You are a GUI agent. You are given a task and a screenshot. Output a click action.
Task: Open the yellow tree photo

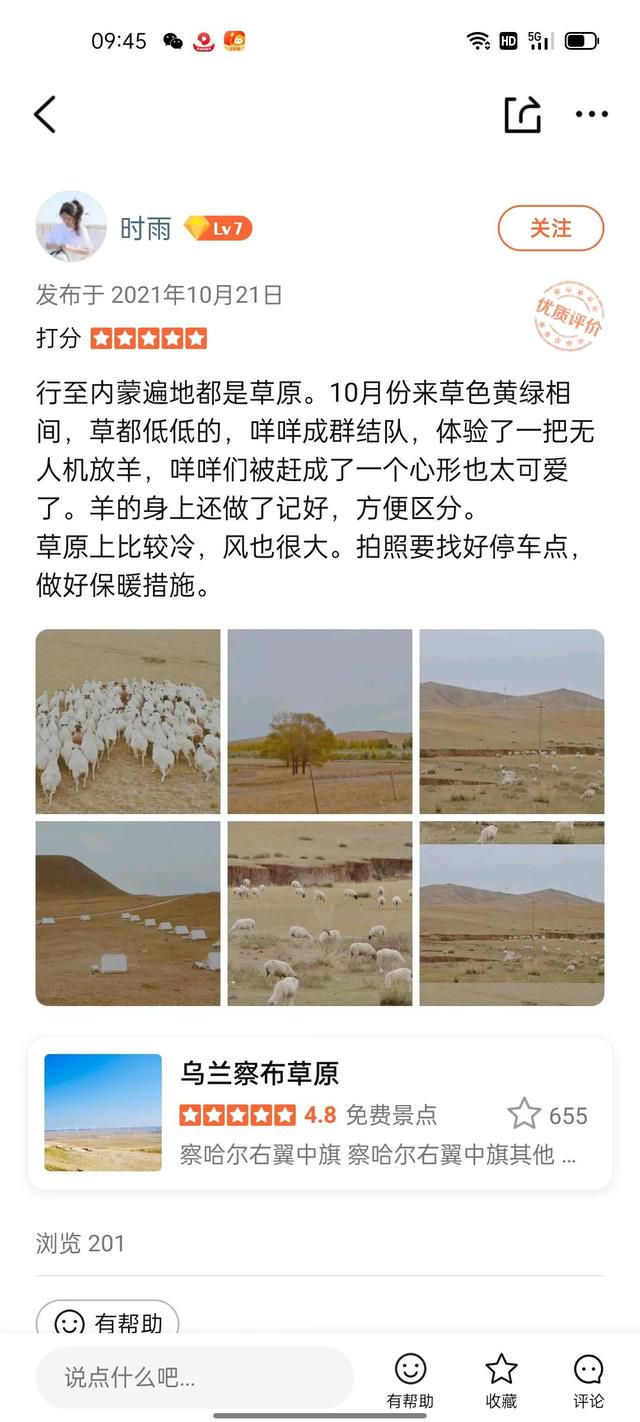(320, 720)
